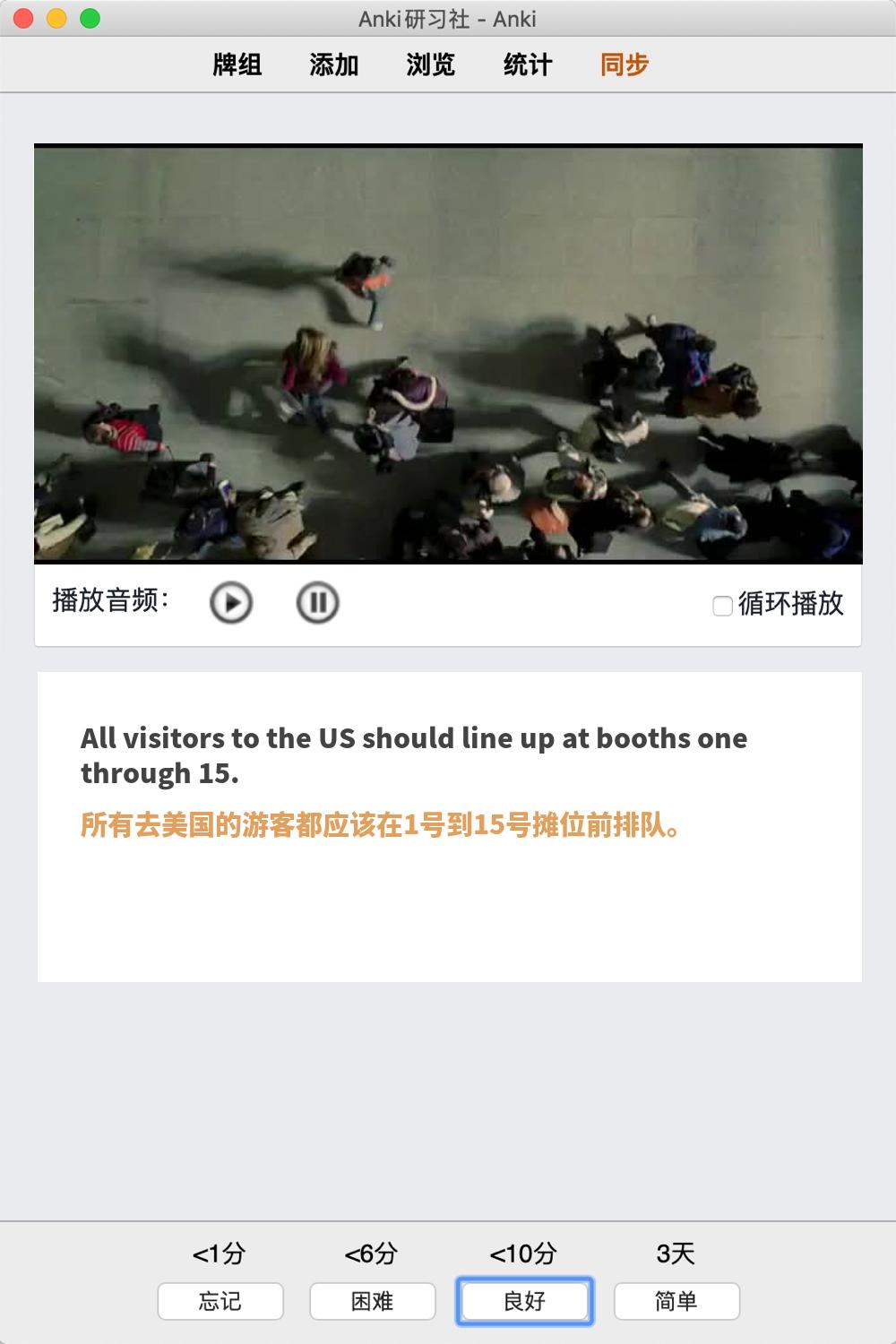The image size is (896, 1344).
Task: View 统计 statistics
Action: click(x=528, y=65)
